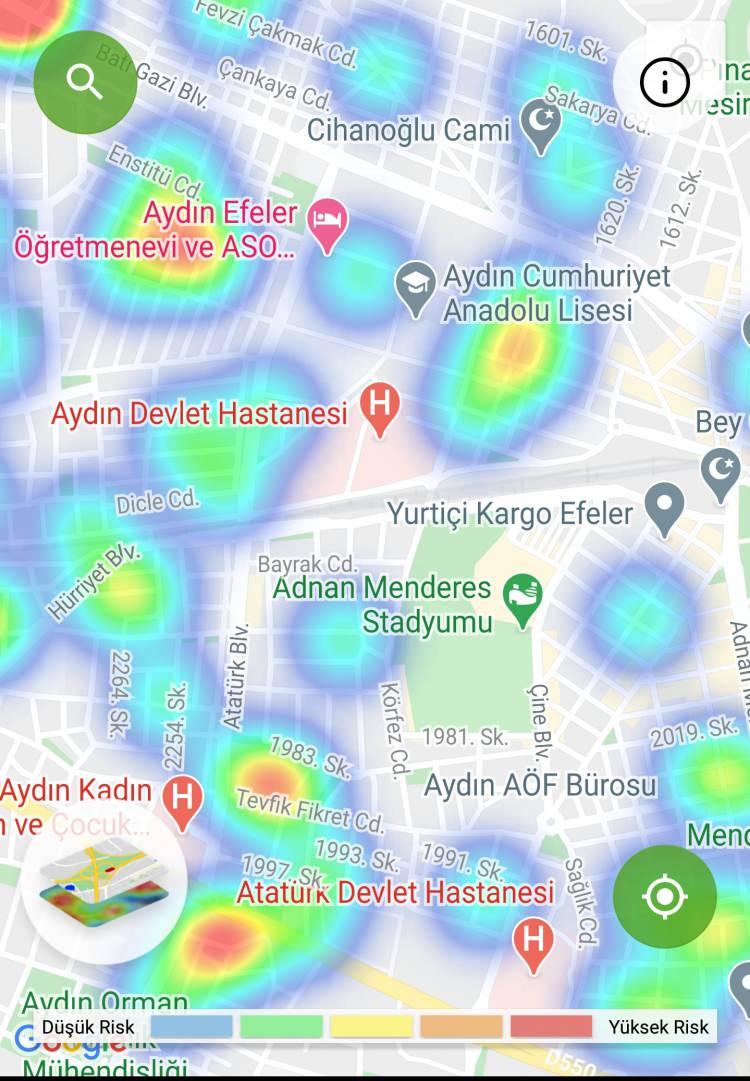Center map on my location
The image size is (750, 1081).
[x=665, y=896]
